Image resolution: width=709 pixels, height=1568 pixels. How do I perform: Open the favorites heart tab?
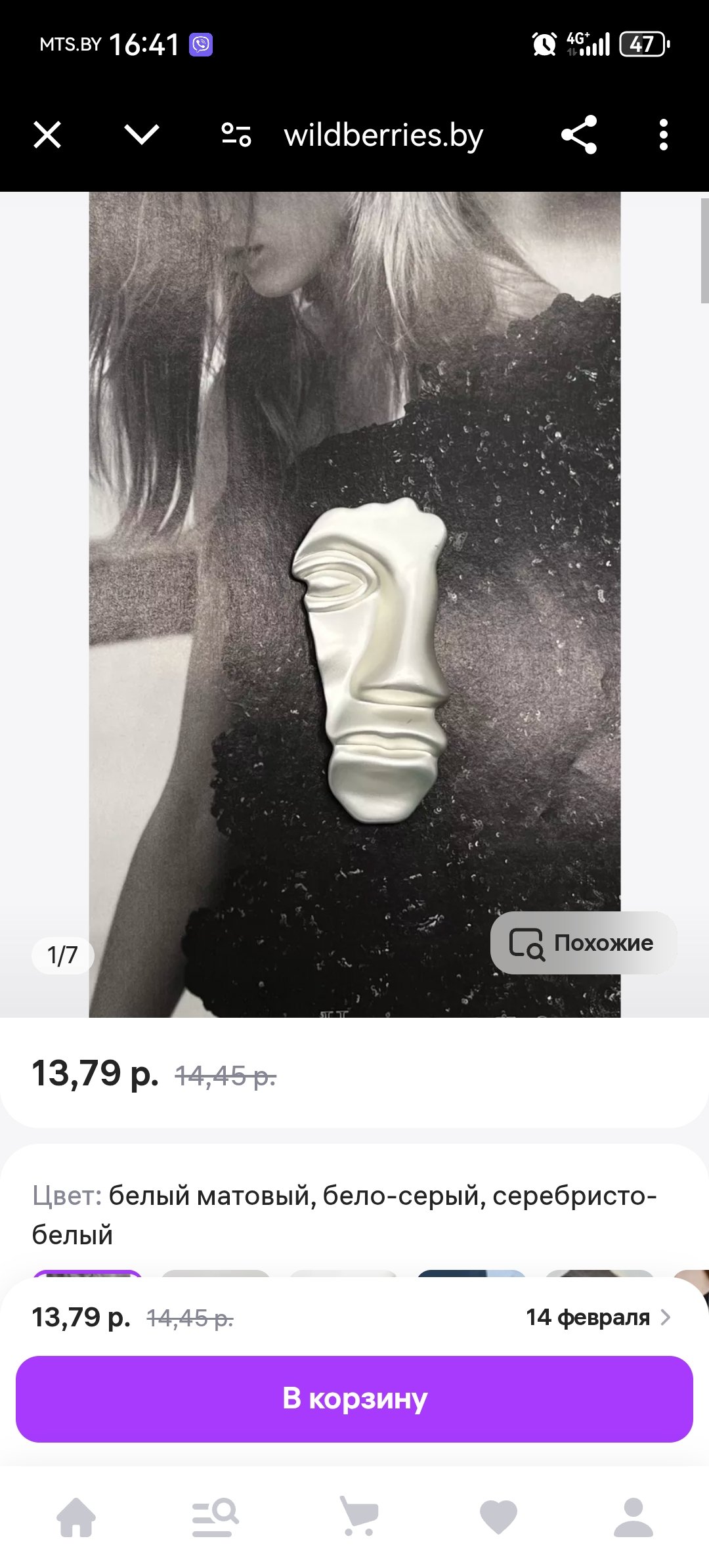click(499, 1517)
